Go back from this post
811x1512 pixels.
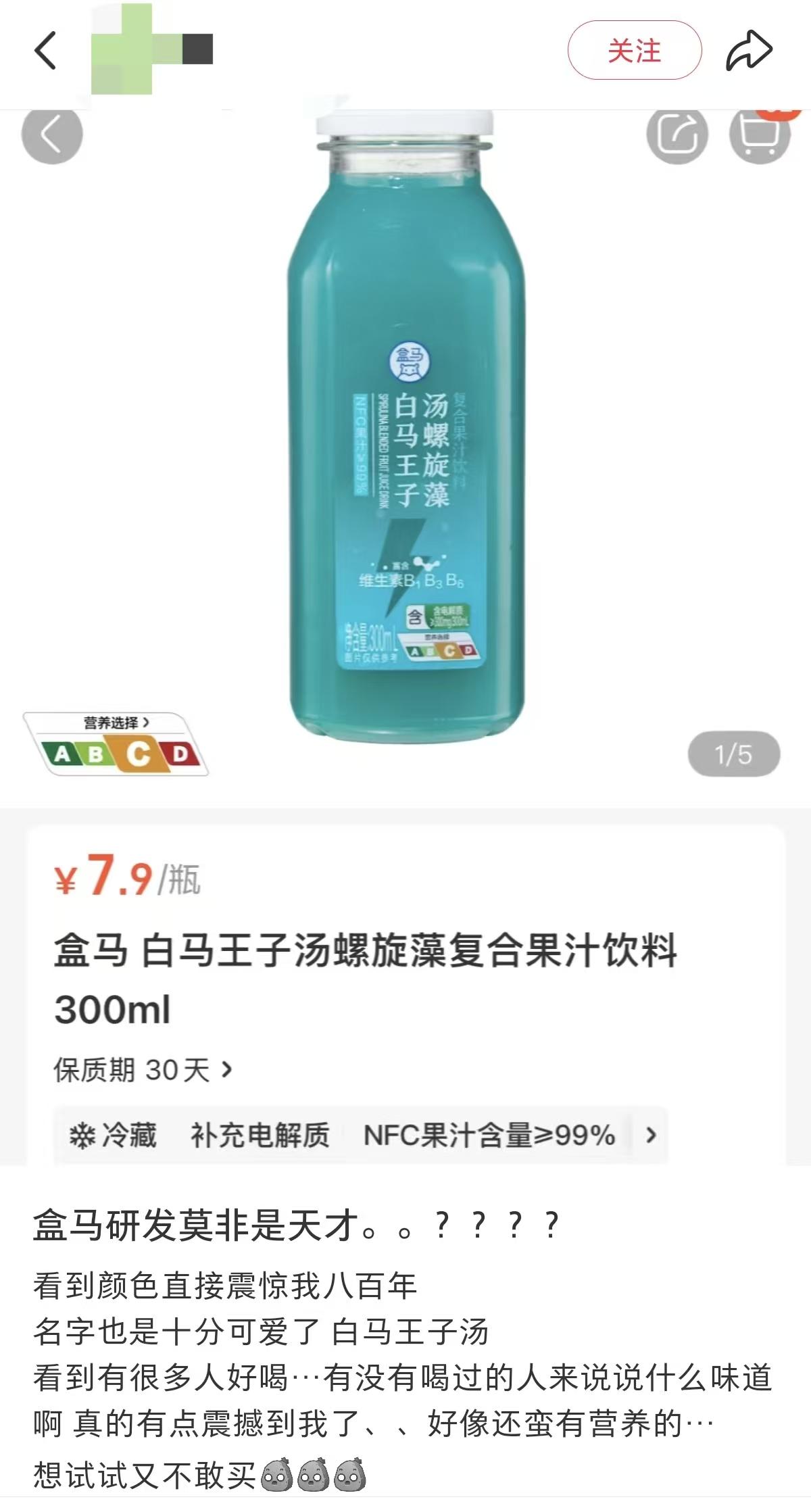click(x=46, y=51)
